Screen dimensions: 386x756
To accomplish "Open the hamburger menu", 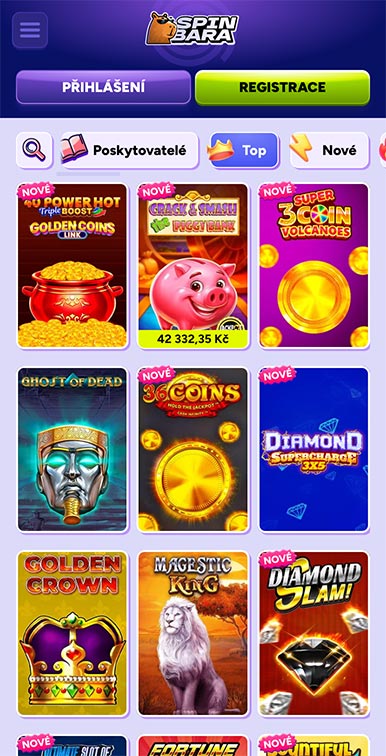I will [30, 30].
